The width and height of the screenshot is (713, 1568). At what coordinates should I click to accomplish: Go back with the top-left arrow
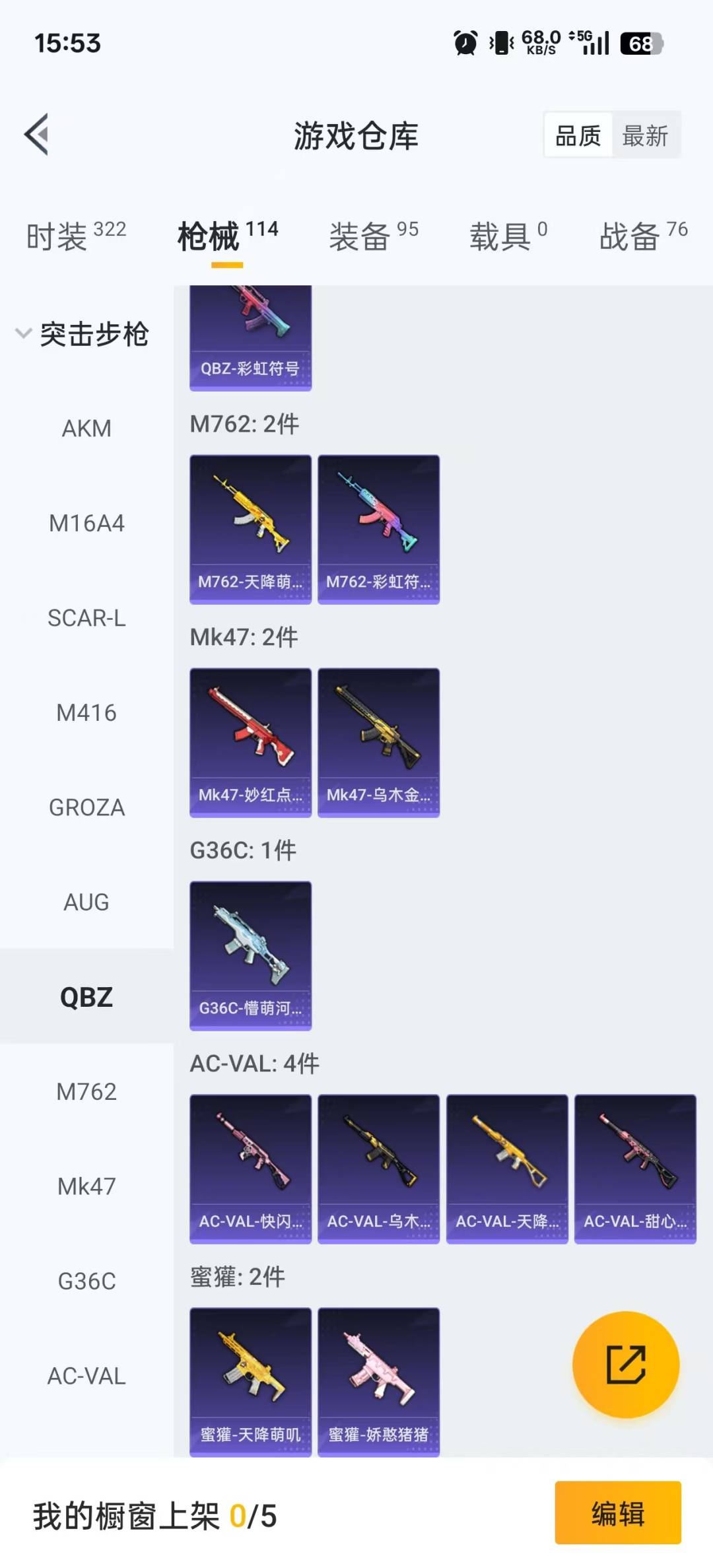(x=37, y=135)
